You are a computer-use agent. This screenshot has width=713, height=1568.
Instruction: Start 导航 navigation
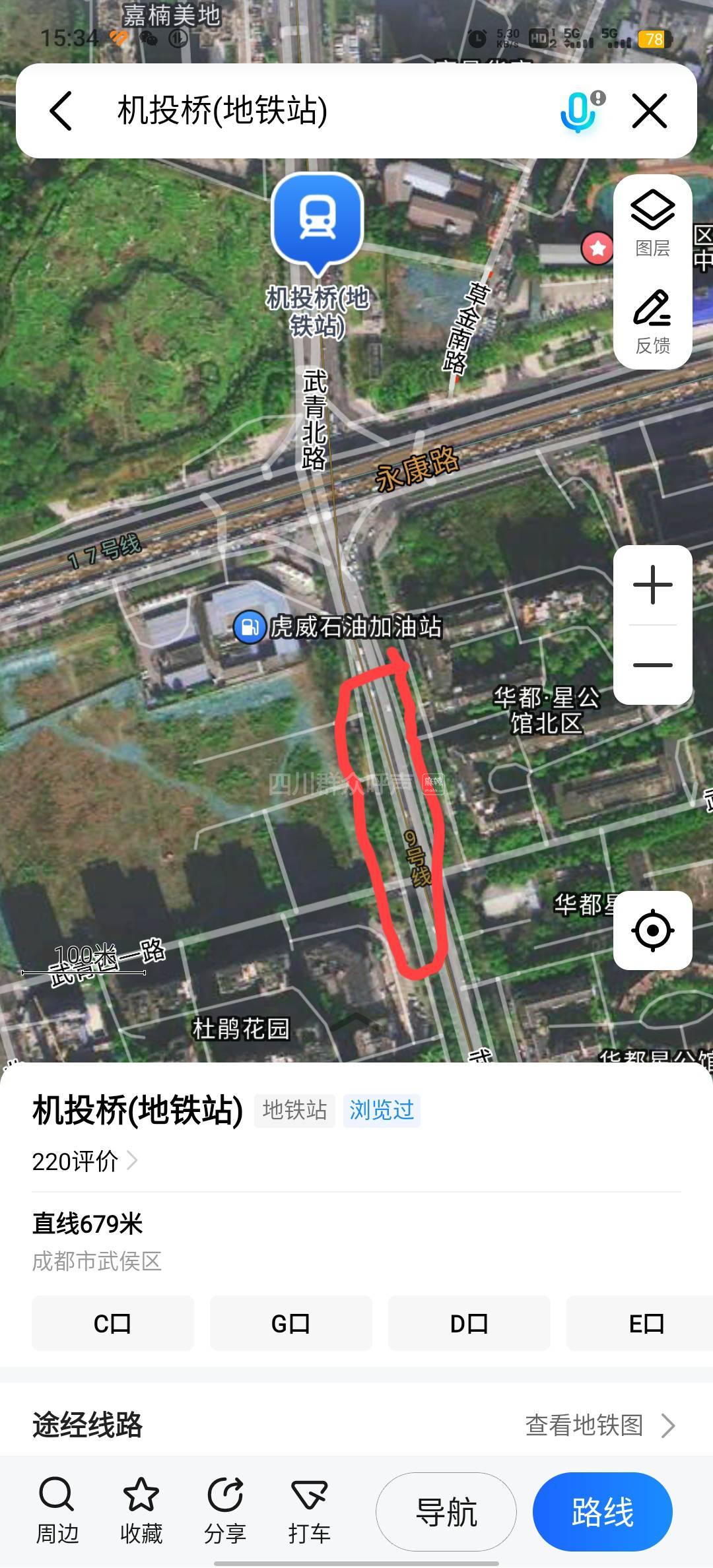coord(446,1512)
